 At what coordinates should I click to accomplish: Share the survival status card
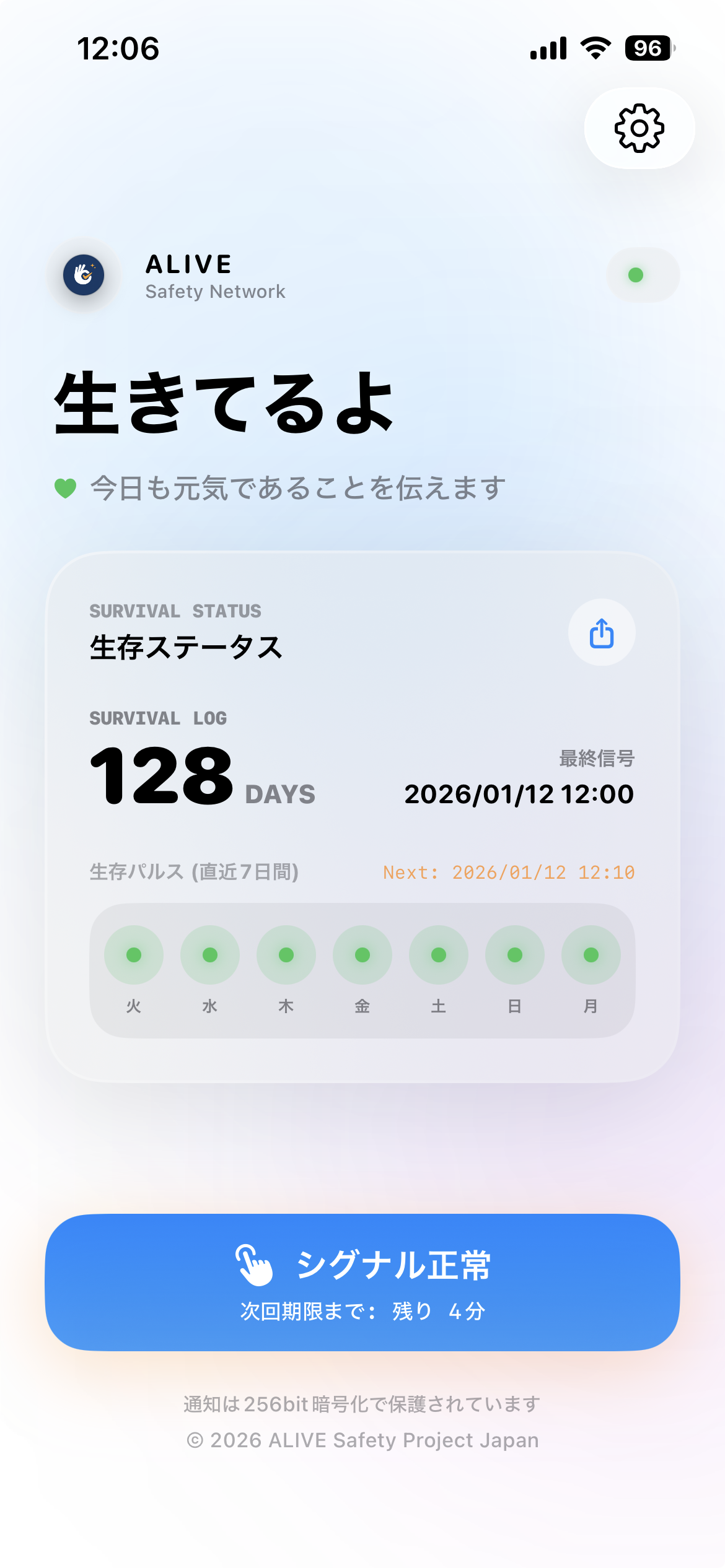601,633
